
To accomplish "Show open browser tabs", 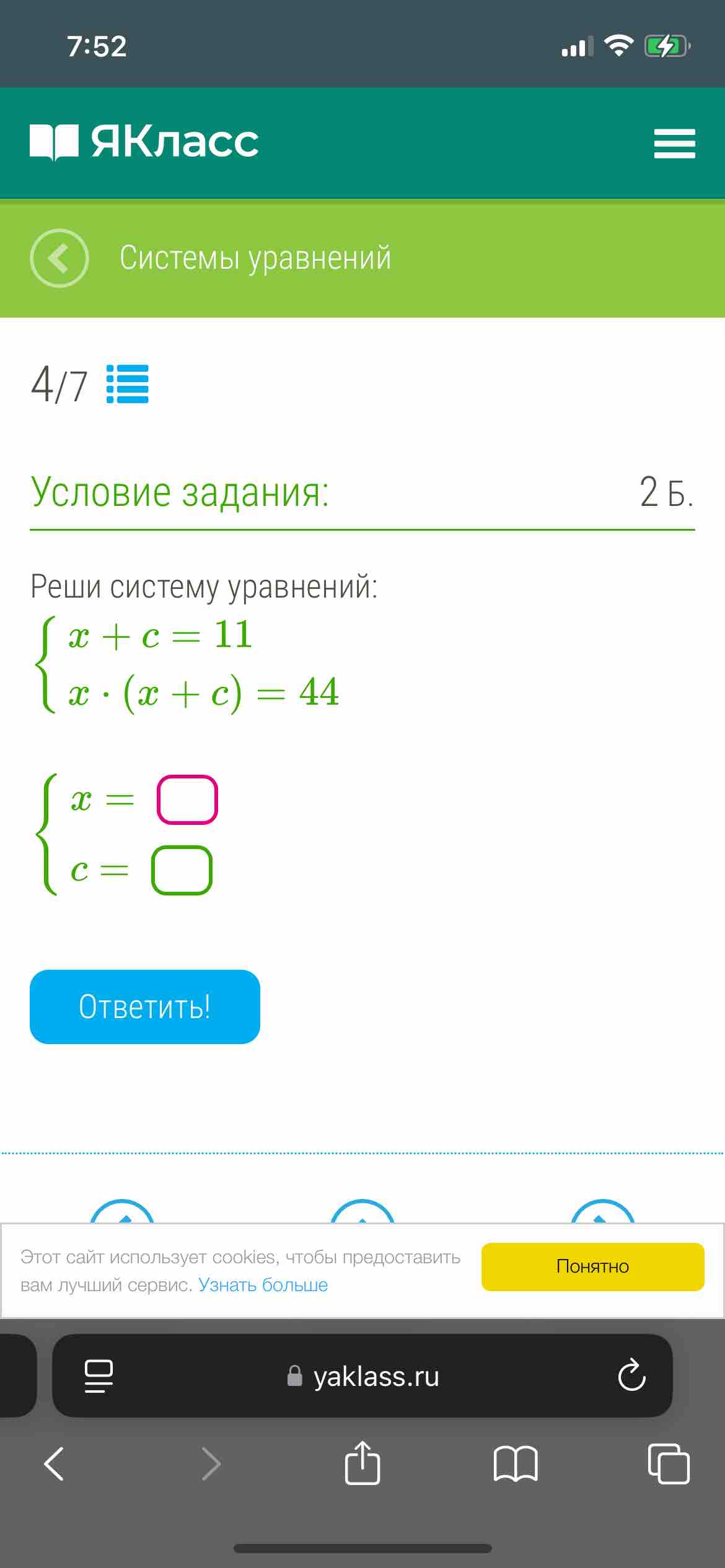I will point(669,1463).
